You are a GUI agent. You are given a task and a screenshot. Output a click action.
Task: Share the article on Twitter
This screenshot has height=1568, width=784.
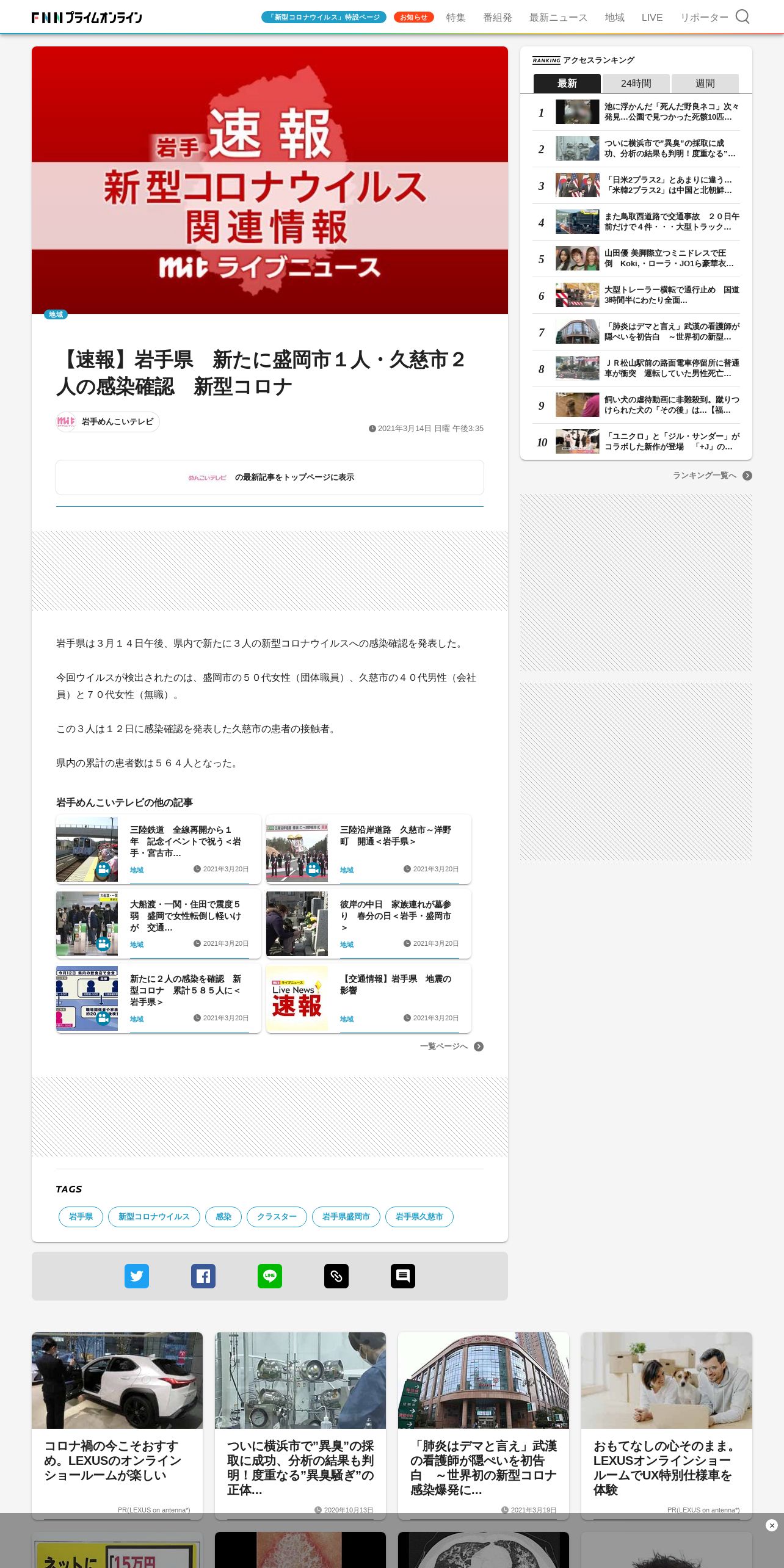[137, 1276]
